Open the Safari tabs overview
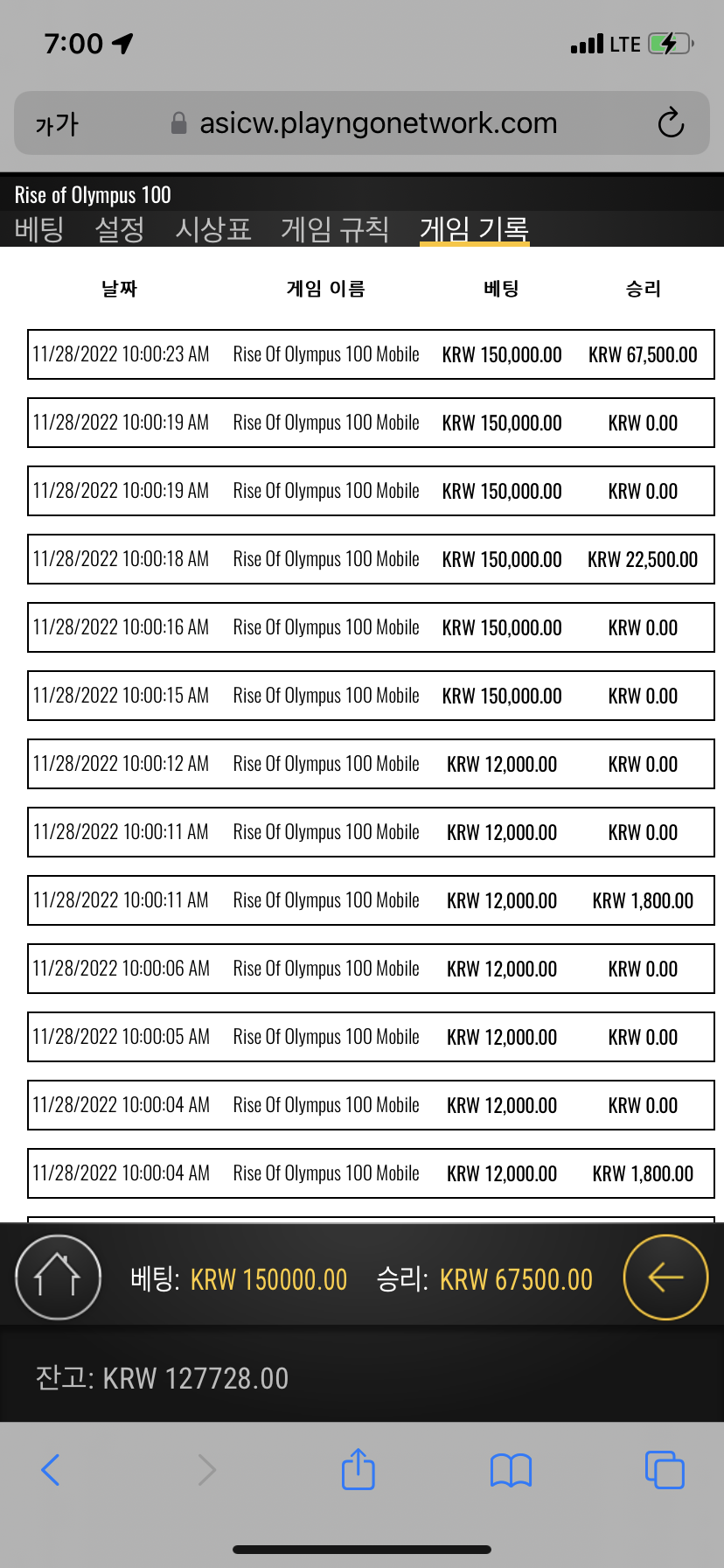This screenshot has width=724, height=1568. pos(665,1469)
